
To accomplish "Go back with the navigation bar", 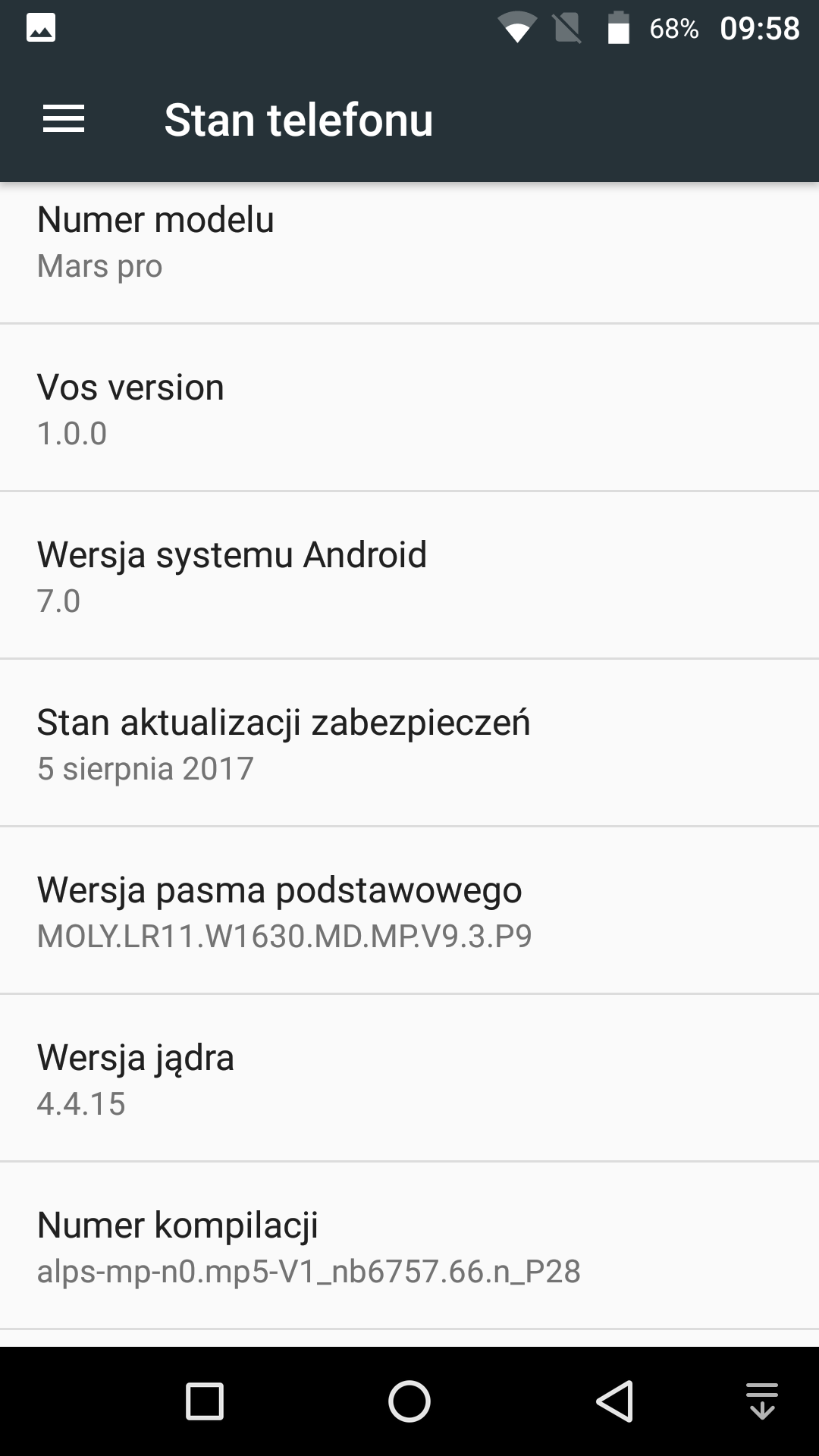I will [614, 1401].
